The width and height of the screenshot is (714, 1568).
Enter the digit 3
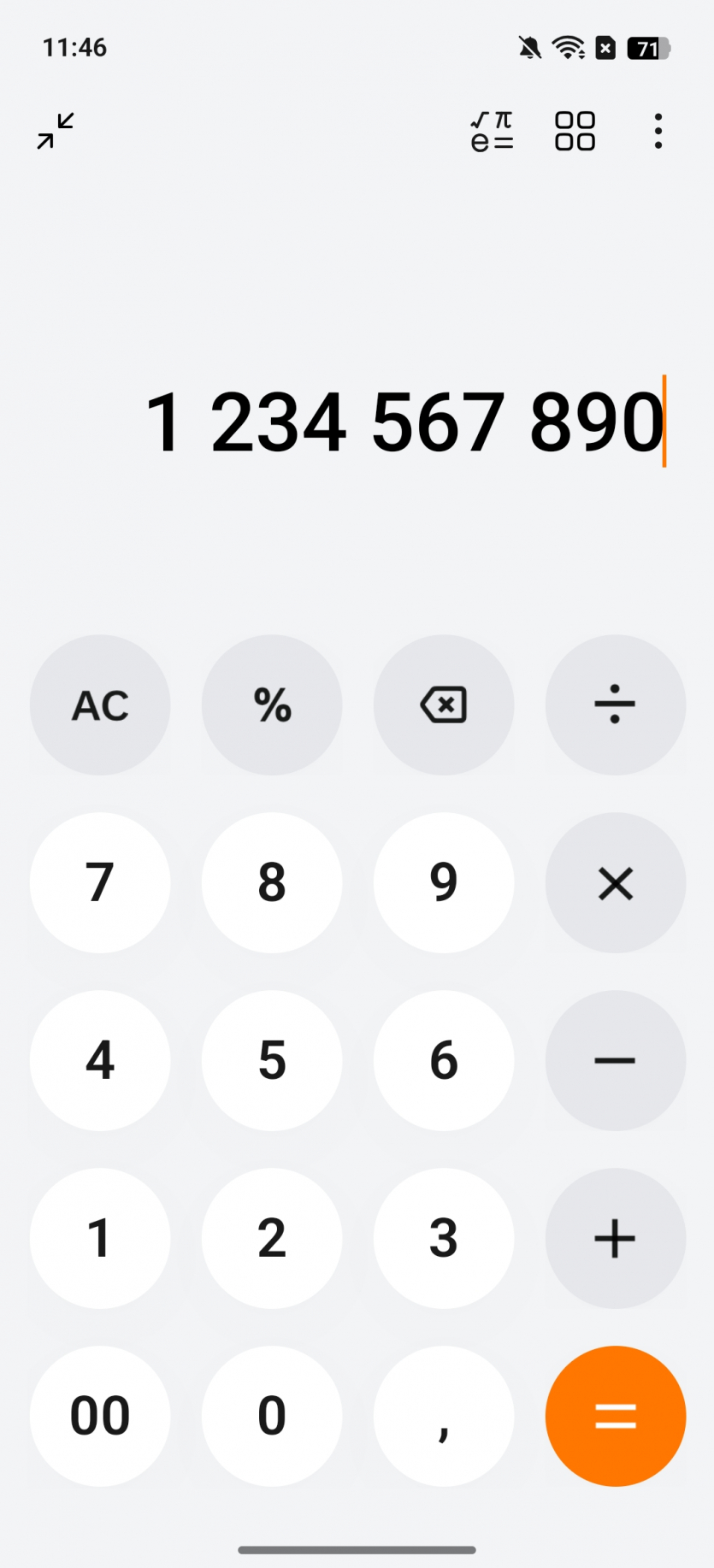[x=444, y=1238]
